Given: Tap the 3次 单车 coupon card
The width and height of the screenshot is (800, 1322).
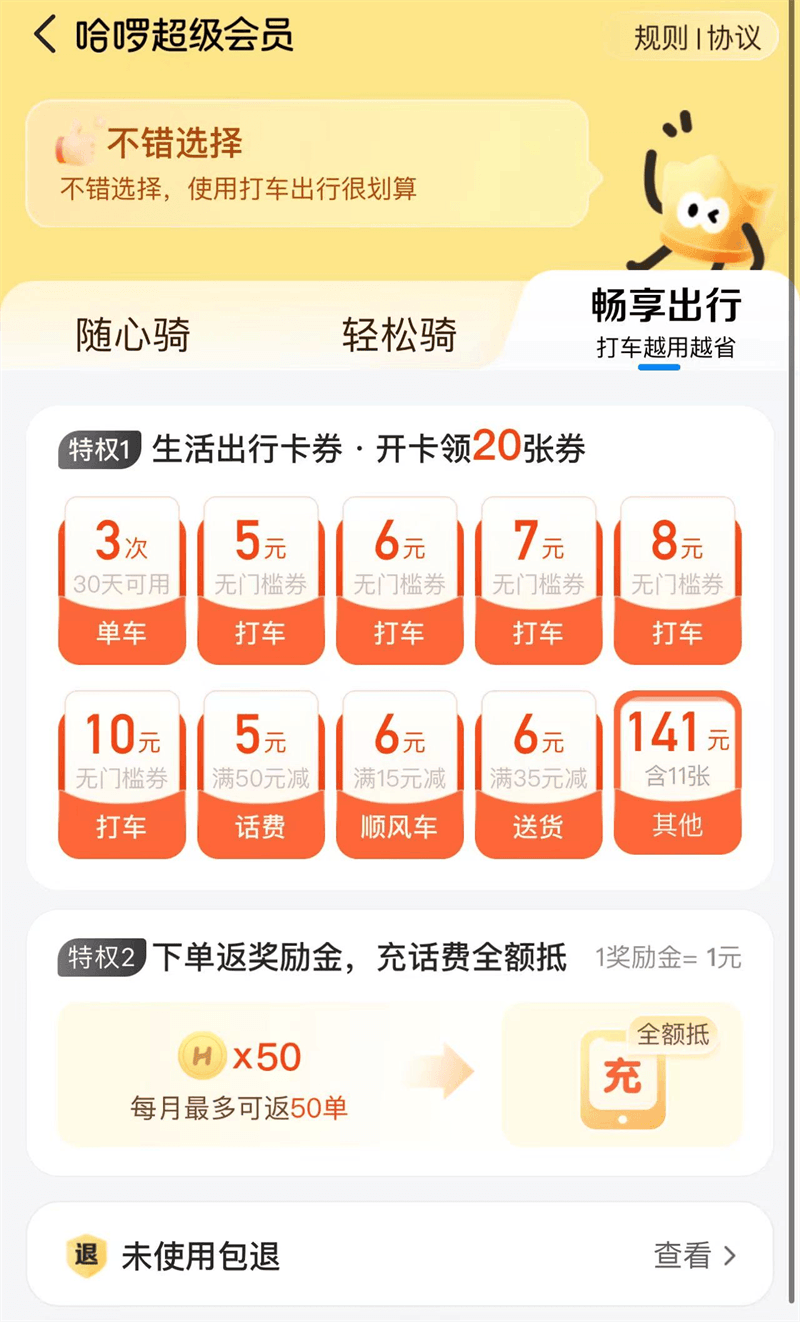Looking at the screenshot, I should pyautogui.click(x=122, y=580).
